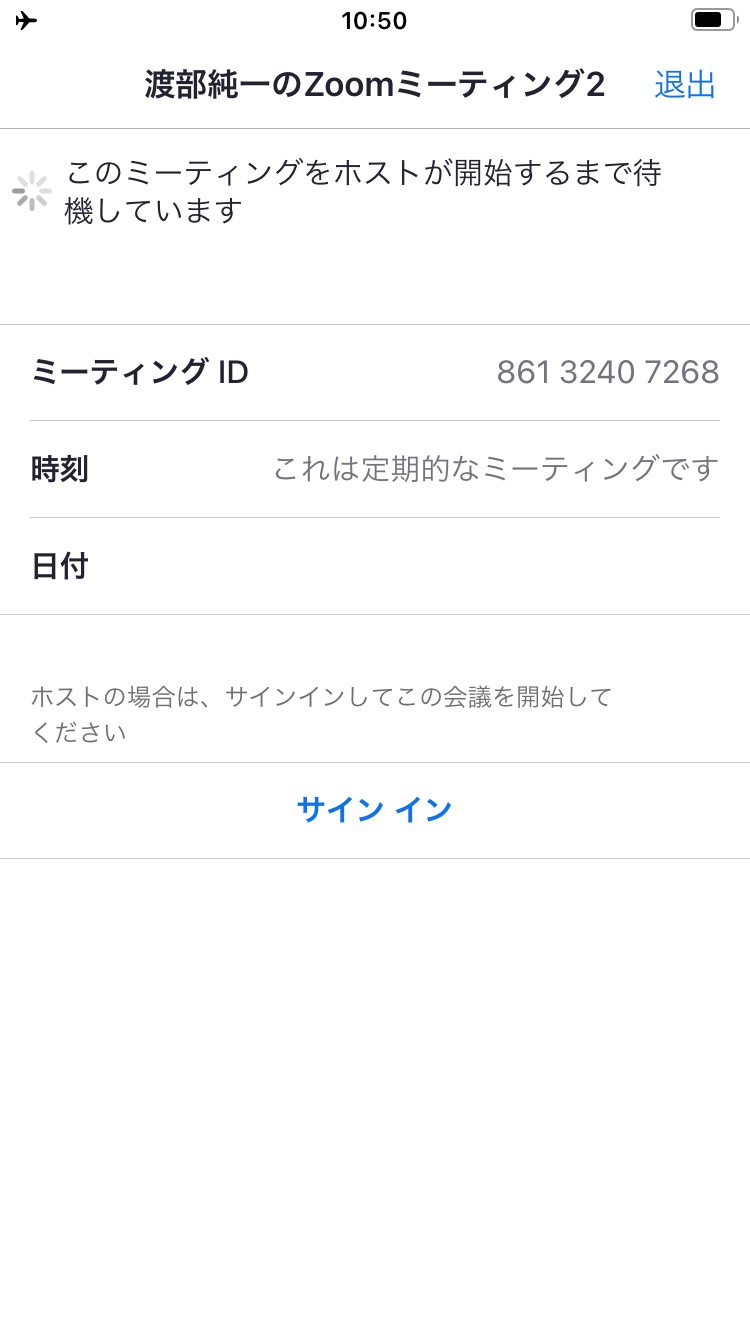Tap サイン イン to sign in as host
This screenshot has height=1334, width=750.
pyautogui.click(x=375, y=810)
